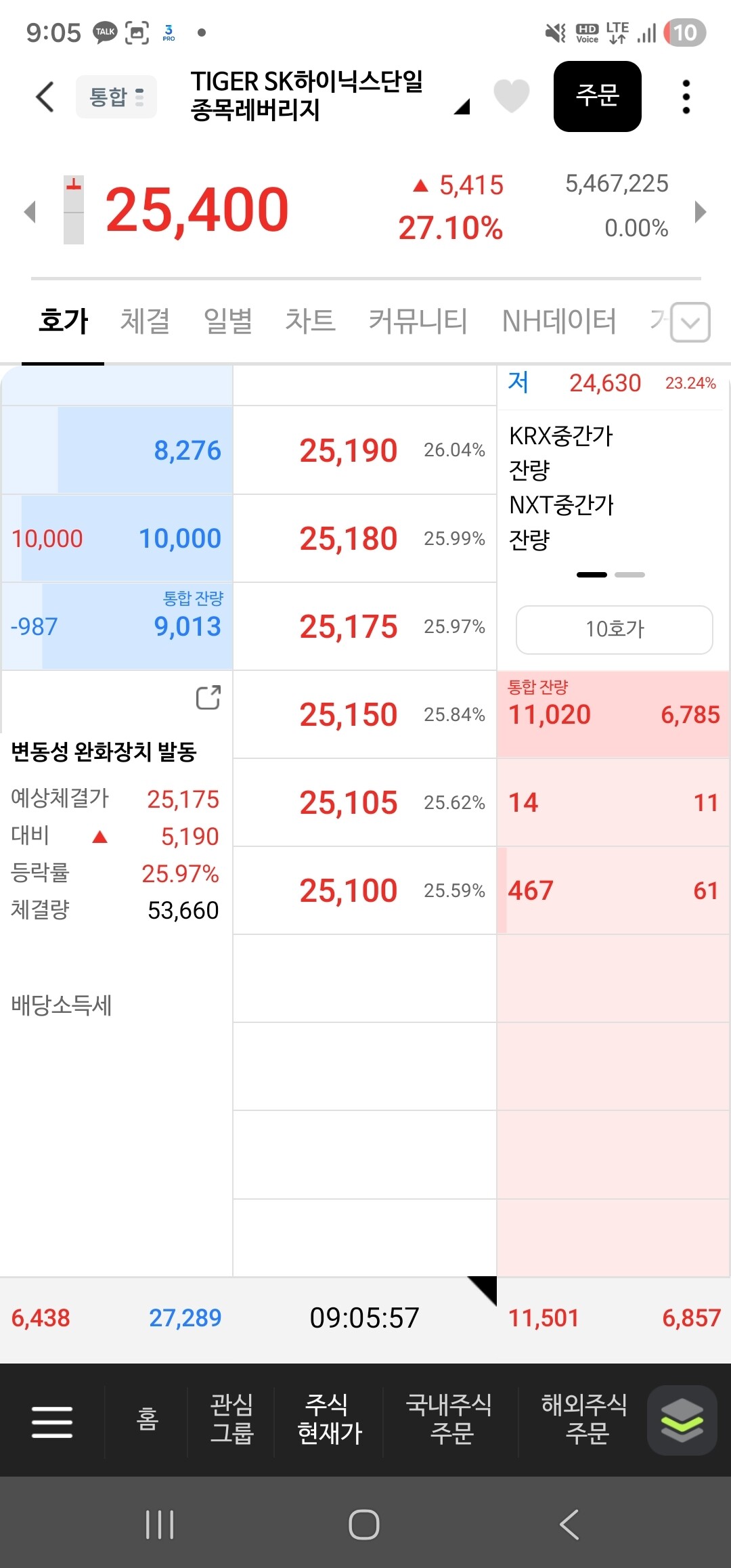
Task: Open the 통합 market selector
Action: click(x=116, y=97)
